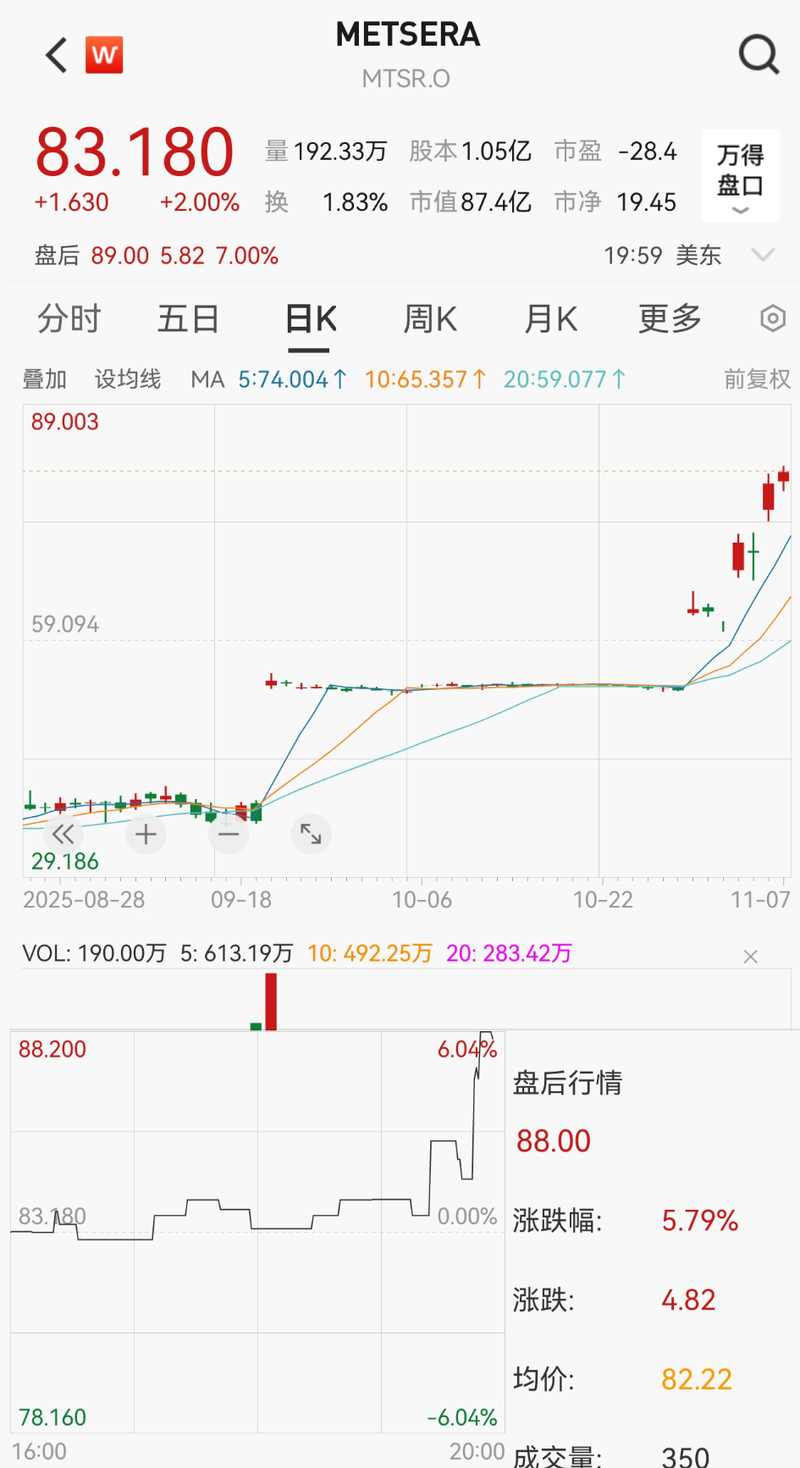Zoom in the chart with plus button

click(x=146, y=834)
